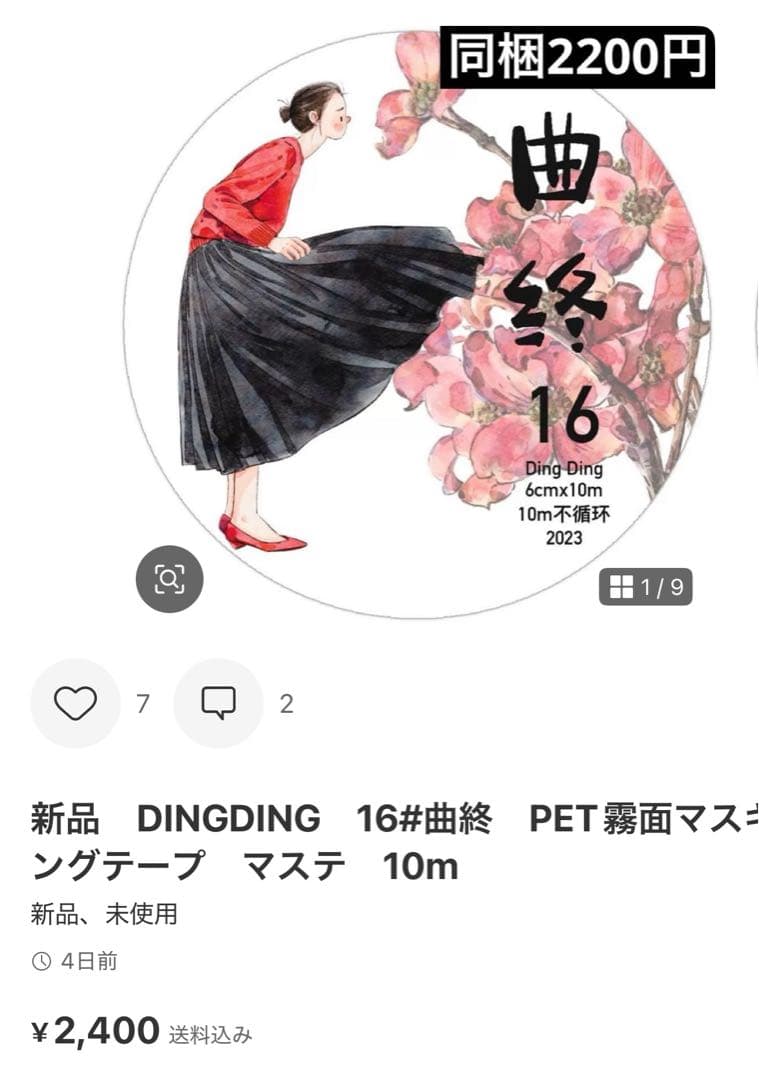Open the main 曲終 tape product photo
This screenshot has width=759, height=1080.
point(400,300)
